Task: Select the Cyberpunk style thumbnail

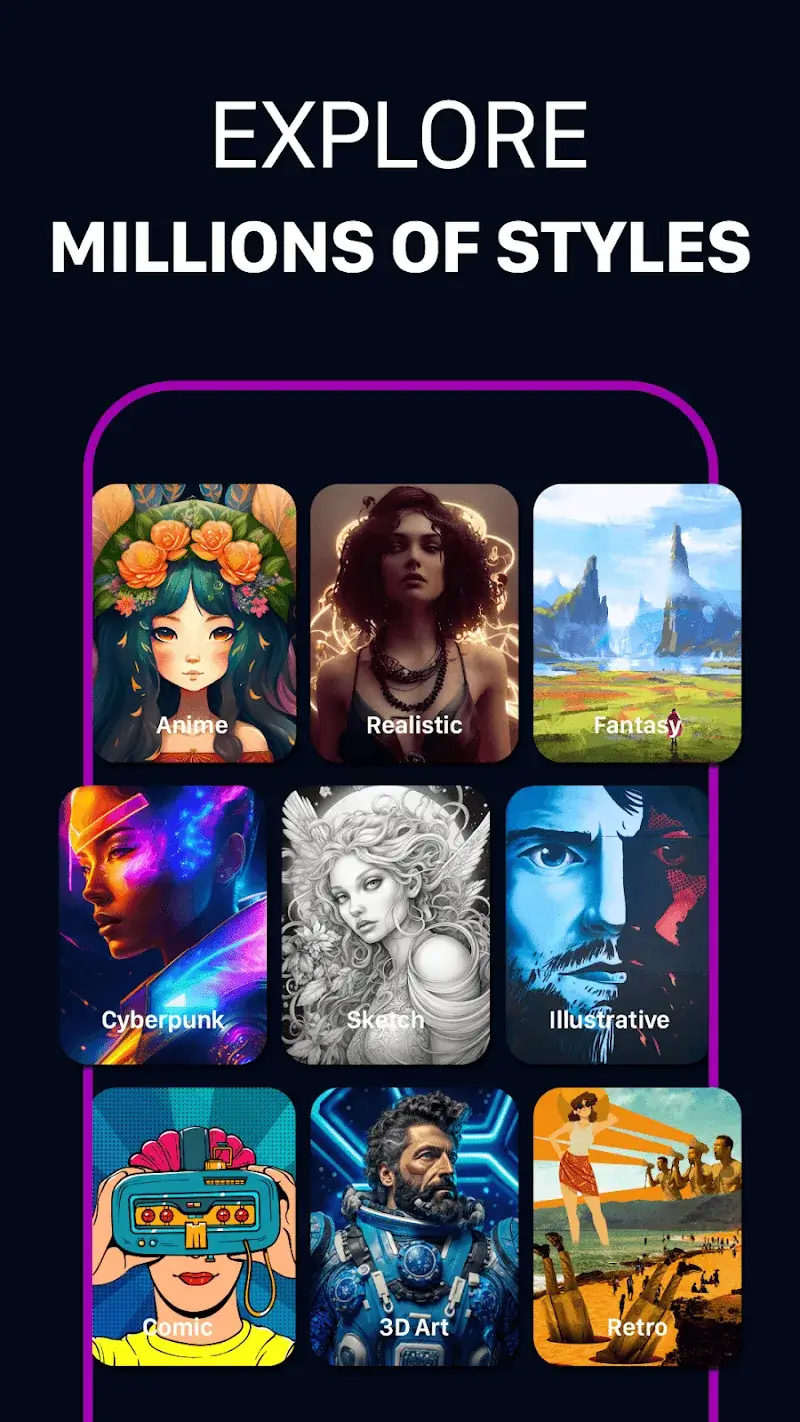Action: [x=164, y=920]
